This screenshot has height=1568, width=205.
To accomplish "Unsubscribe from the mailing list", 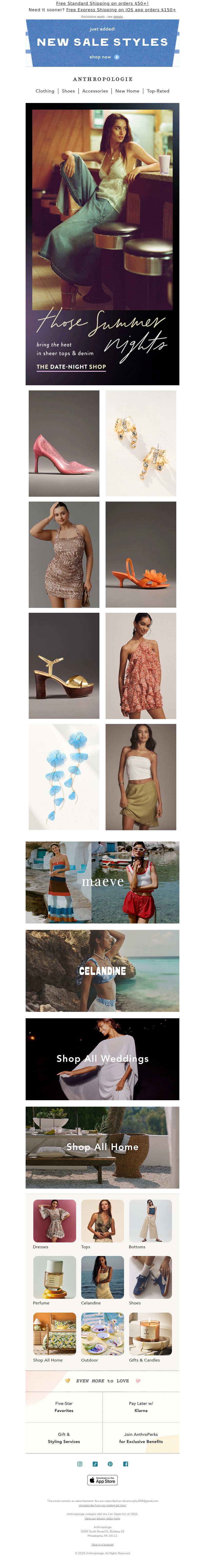I will click(102, 1505).
